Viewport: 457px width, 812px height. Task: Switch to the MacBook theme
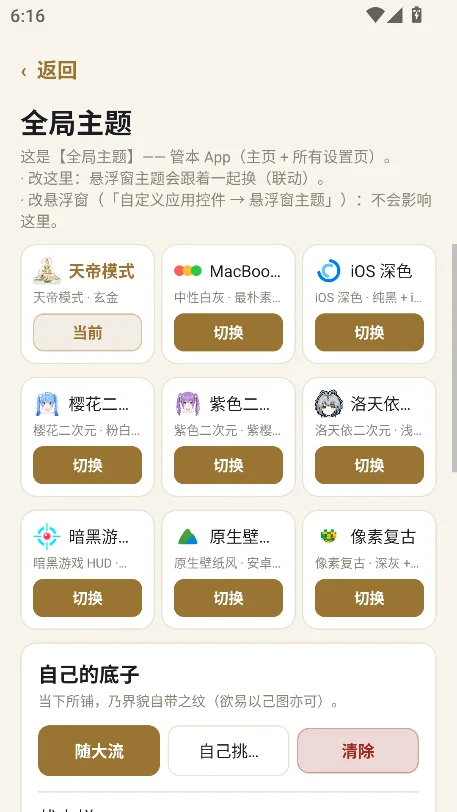(x=228, y=332)
